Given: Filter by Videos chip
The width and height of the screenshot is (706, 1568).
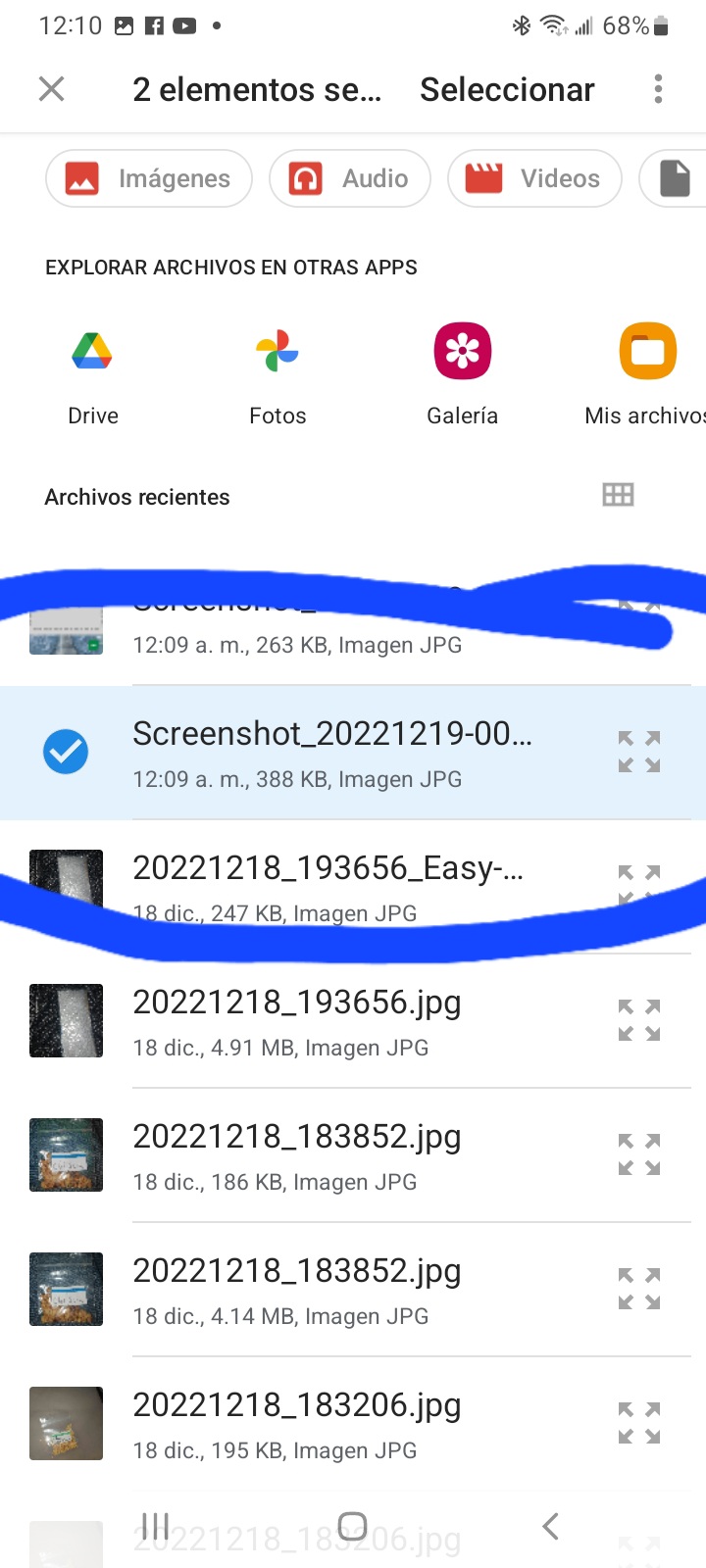Looking at the screenshot, I should coord(534,178).
